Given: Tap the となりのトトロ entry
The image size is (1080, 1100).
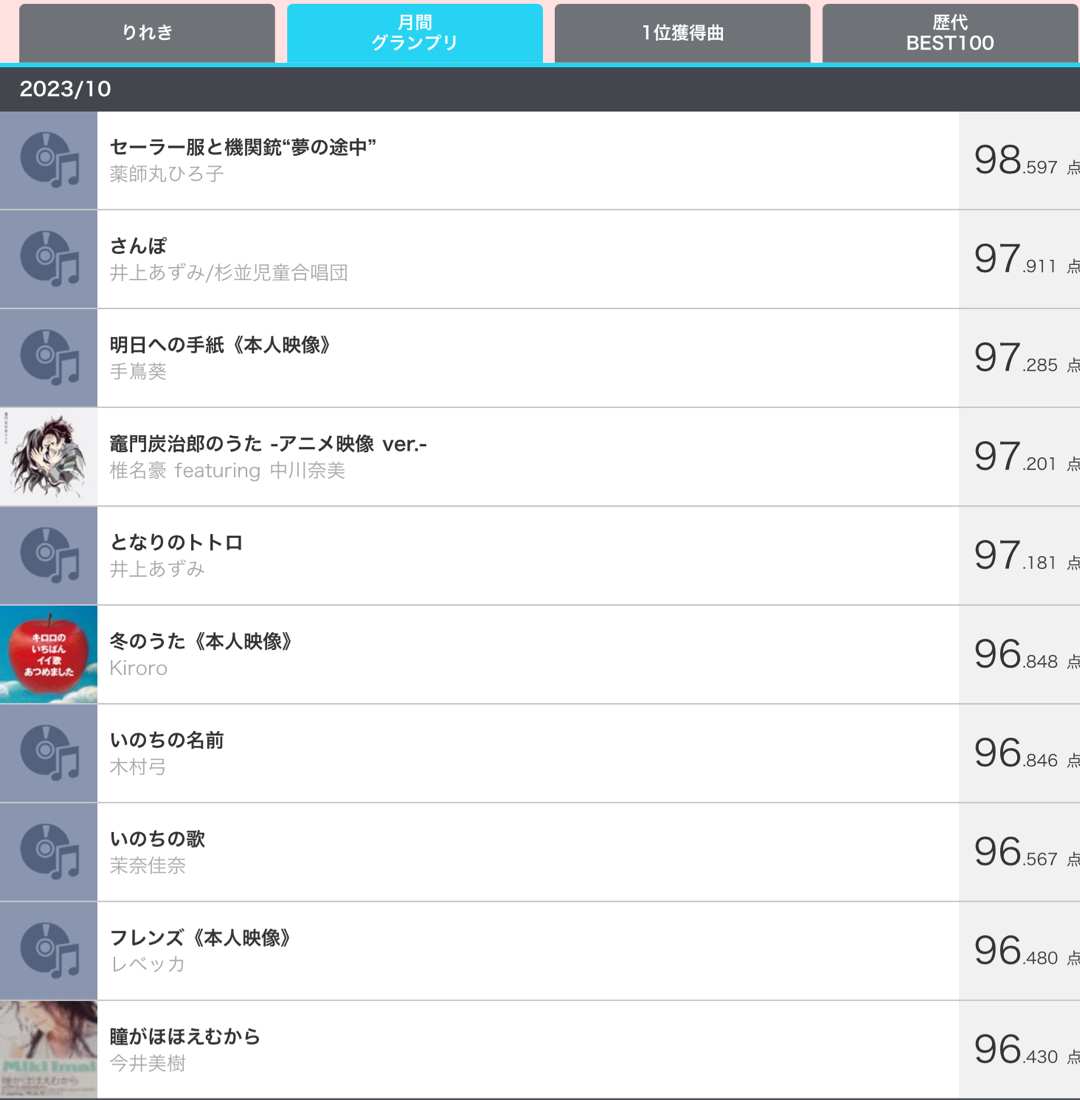Looking at the screenshot, I should 528,555.
